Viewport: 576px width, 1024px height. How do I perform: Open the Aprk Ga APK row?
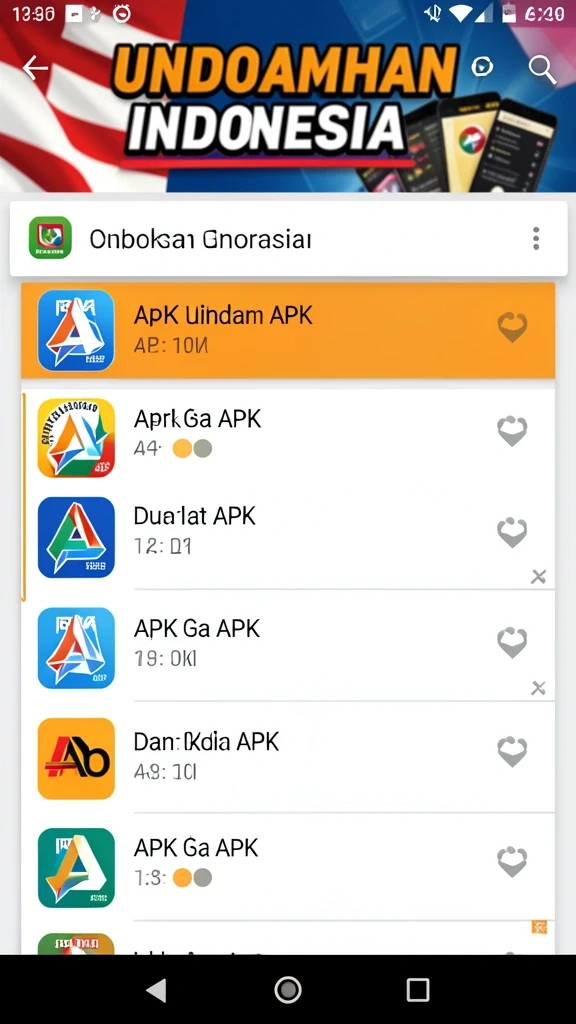click(x=288, y=438)
